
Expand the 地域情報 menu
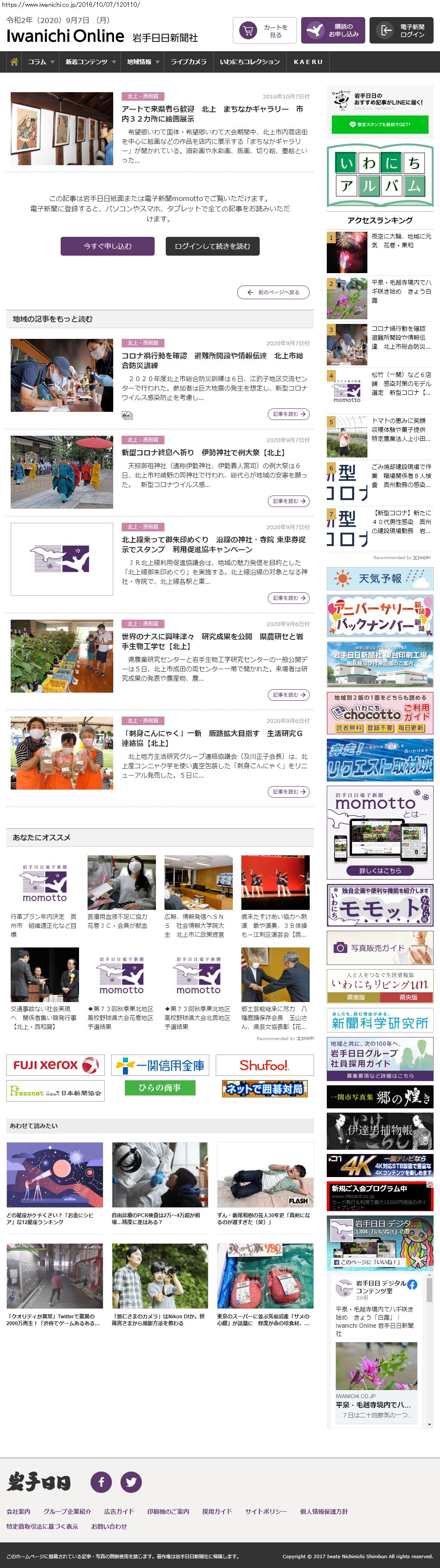[143, 62]
